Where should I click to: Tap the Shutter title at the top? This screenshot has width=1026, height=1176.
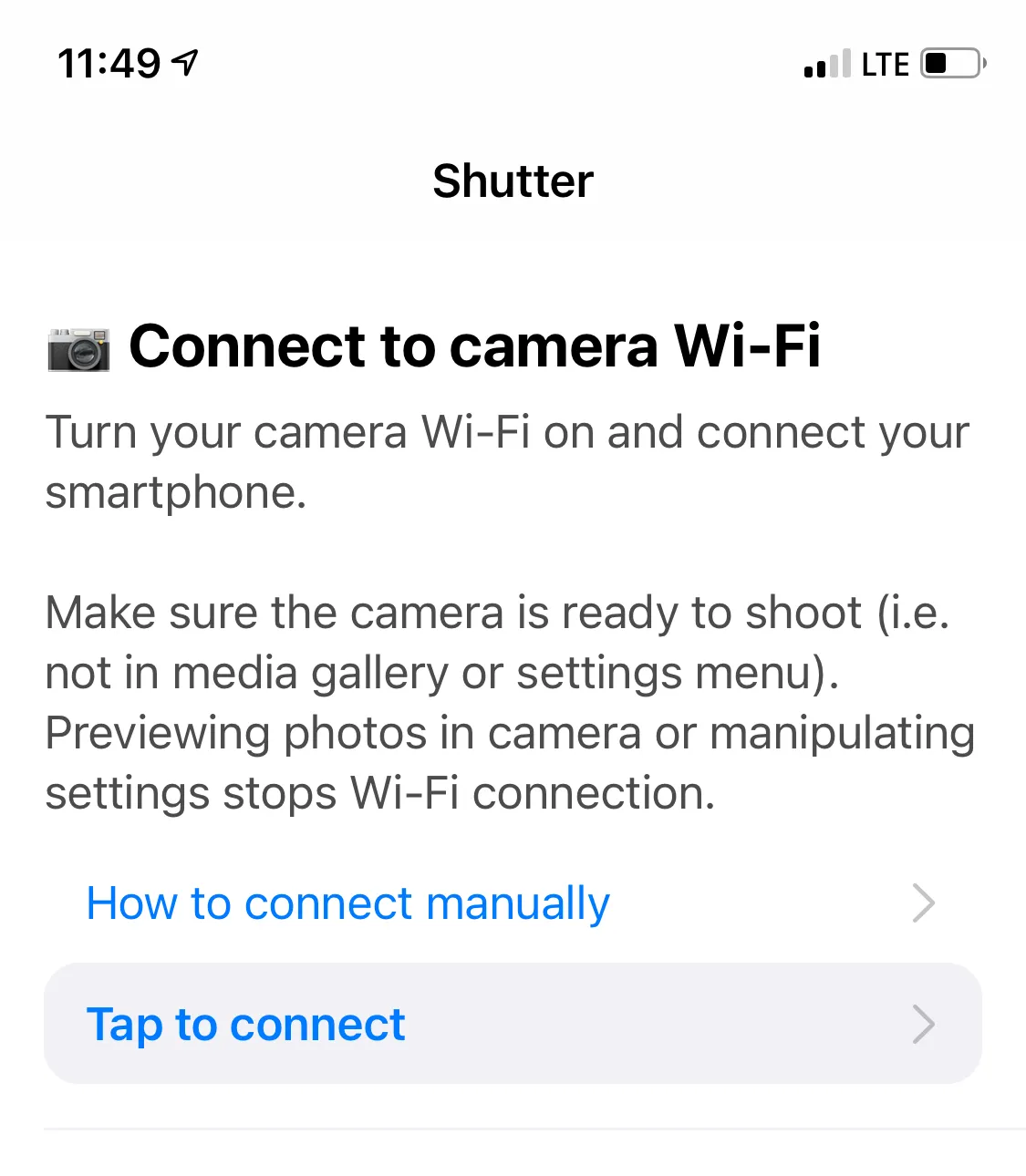click(513, 181)
